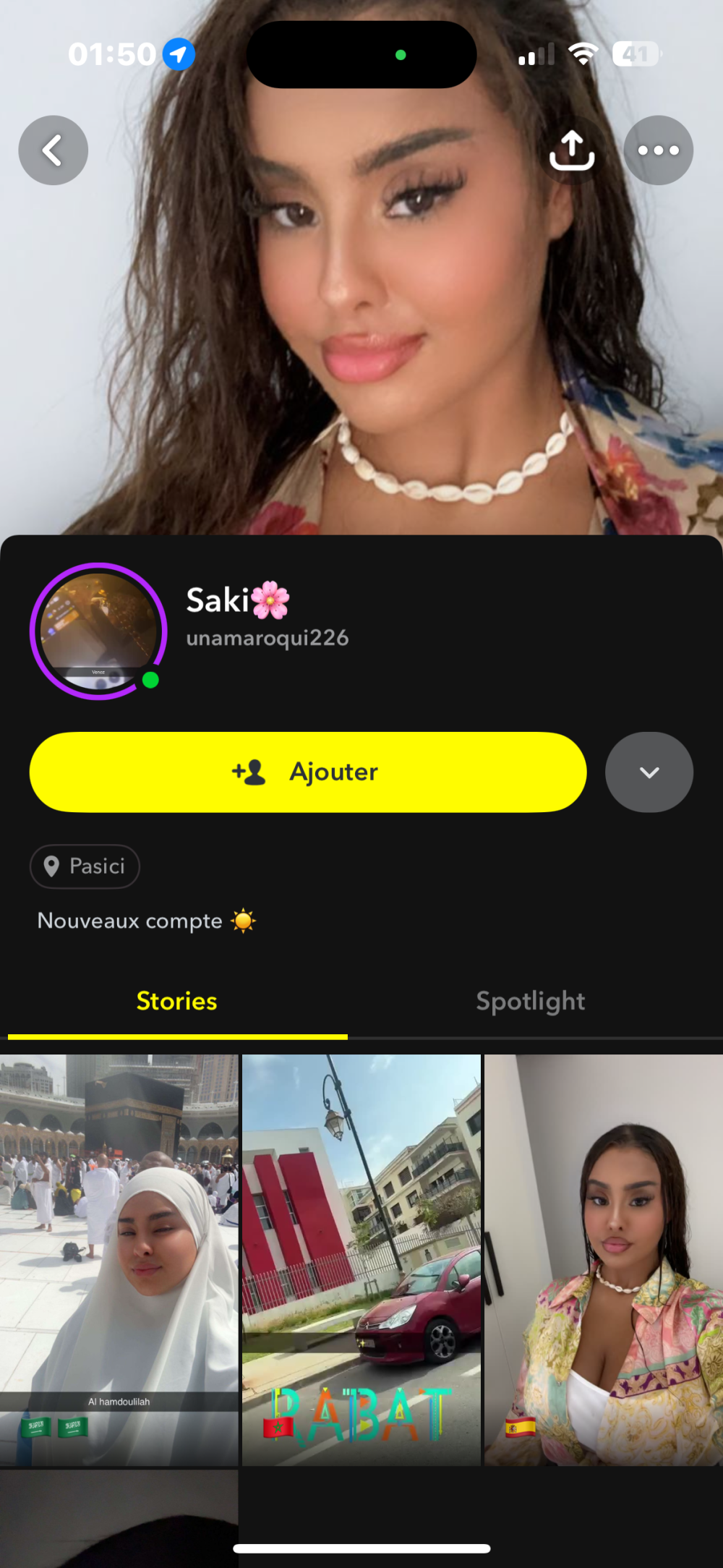
Task: Tap Ajouter to add this friend
Action: [x=308, y=772]
